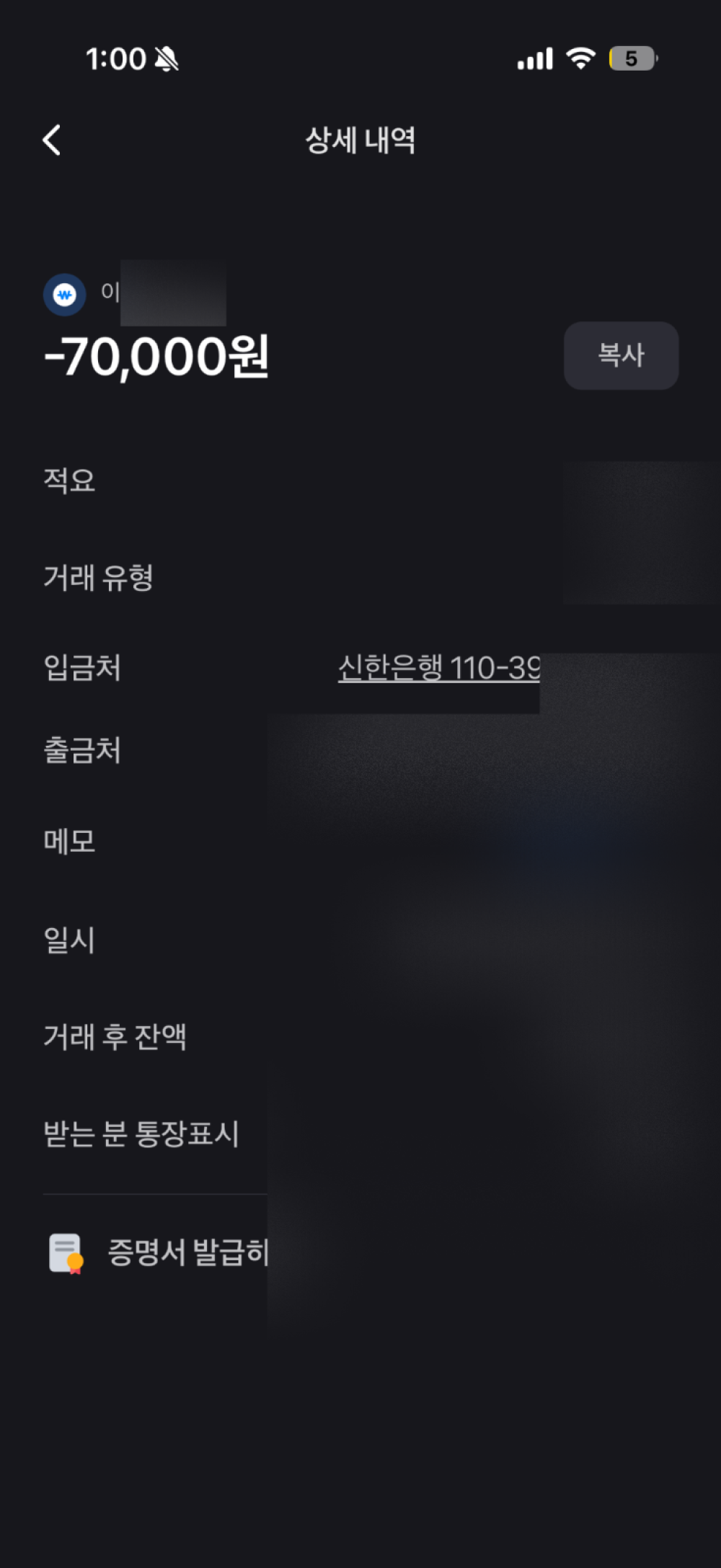The image size is (721, 1568).
Task: Open the 신한은행 110-39 account link
Action: point(438,668)
